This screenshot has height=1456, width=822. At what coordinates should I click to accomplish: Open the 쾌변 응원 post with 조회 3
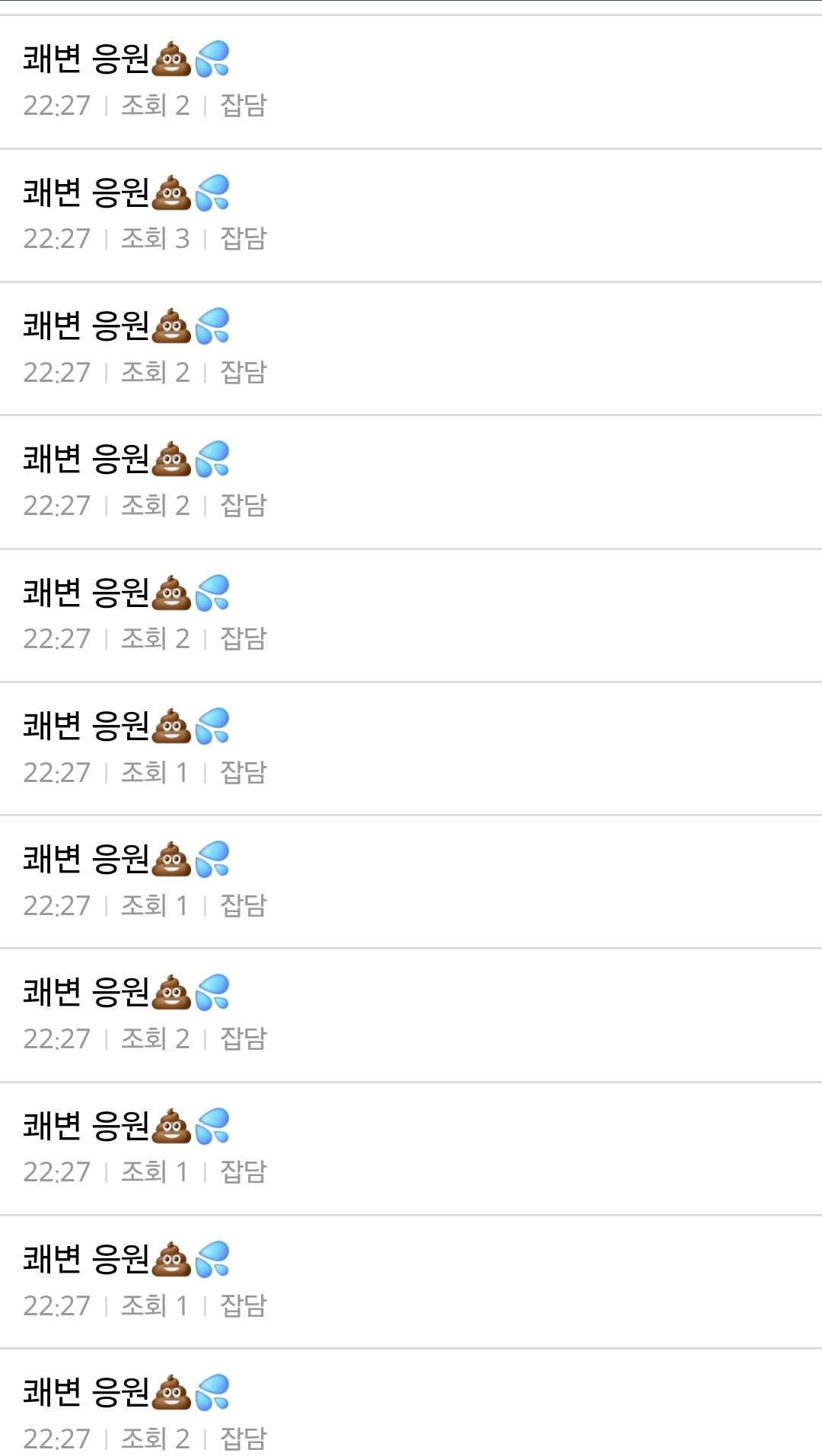411,215
